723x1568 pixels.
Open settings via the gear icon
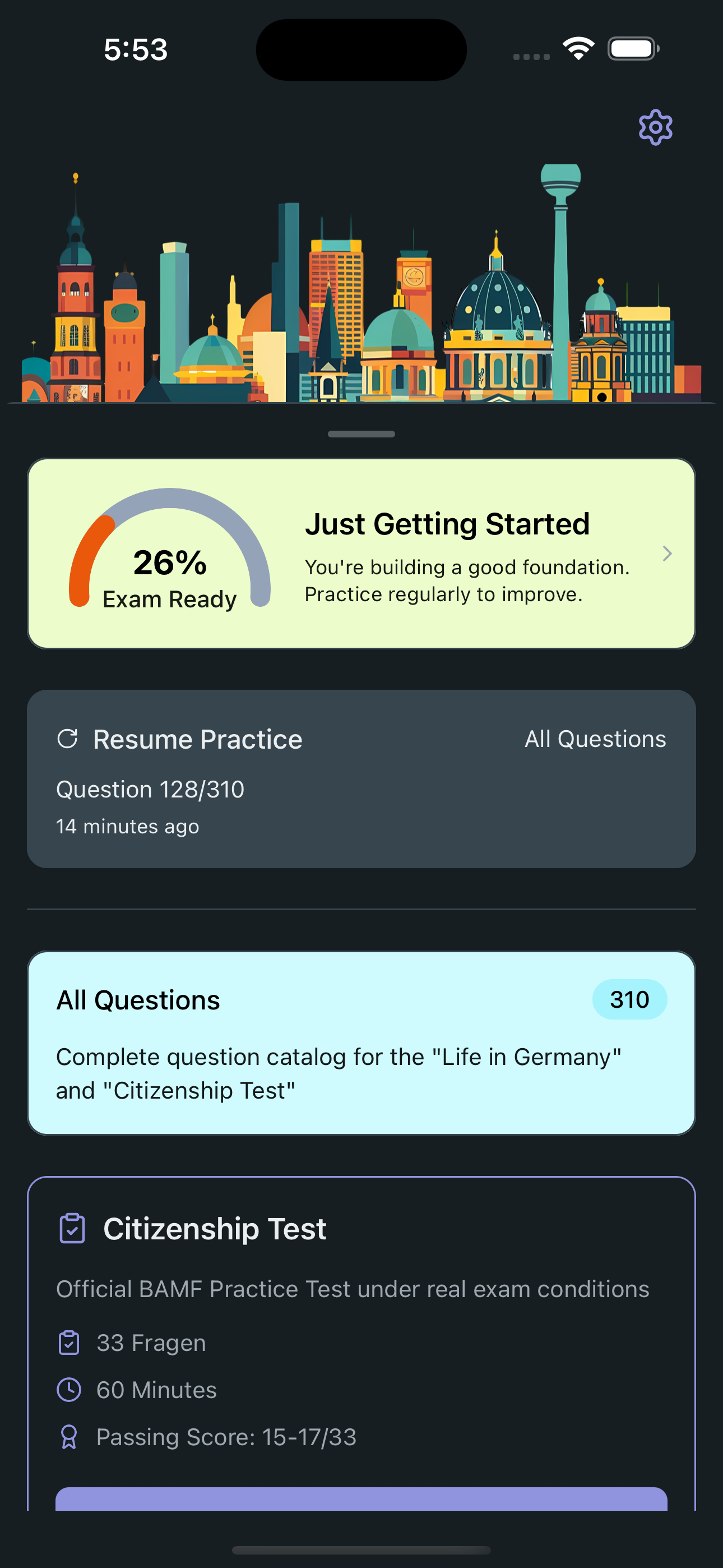click(655, 127)
